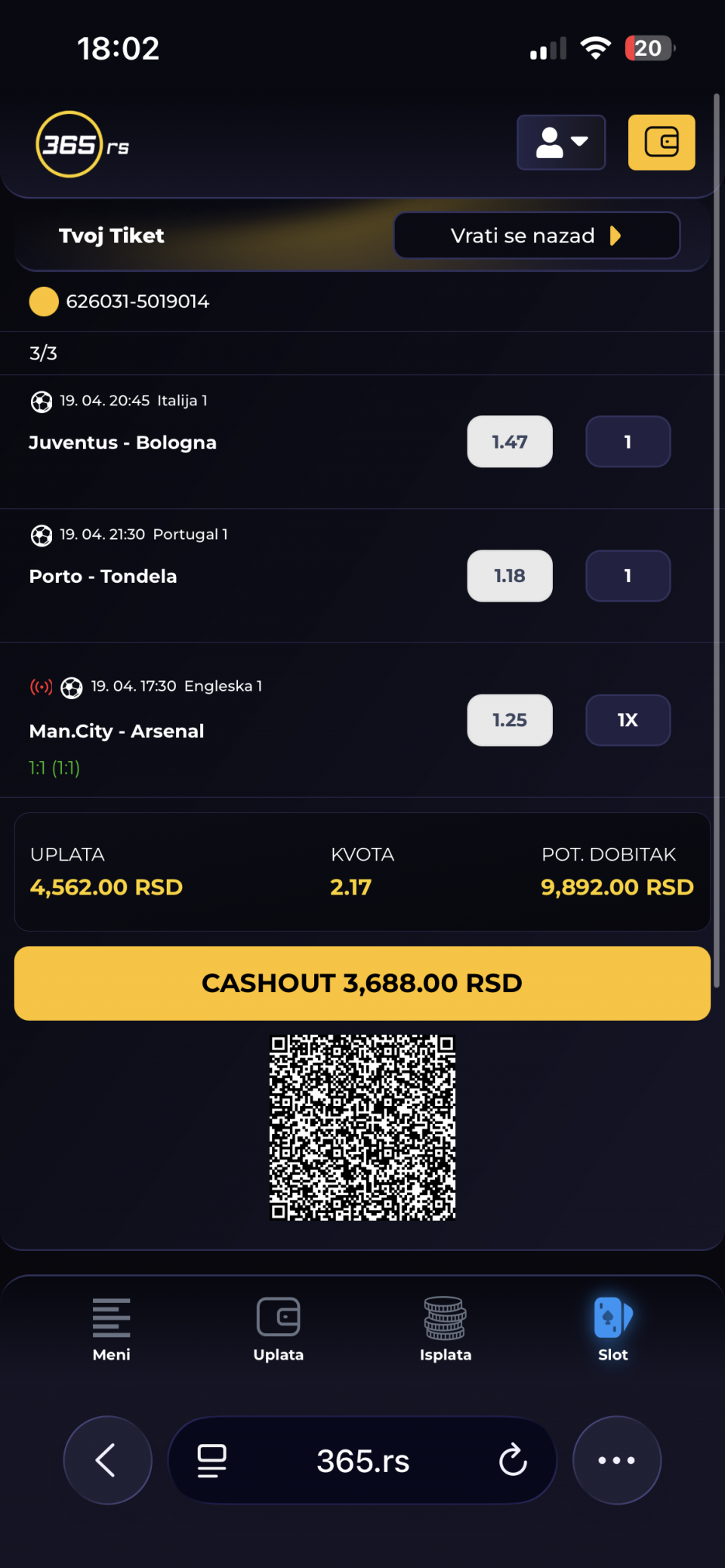This screenshot has height=1568, width=725.
Task: Switch to the Isplata tab
Action: click(x=445, y=1329)
